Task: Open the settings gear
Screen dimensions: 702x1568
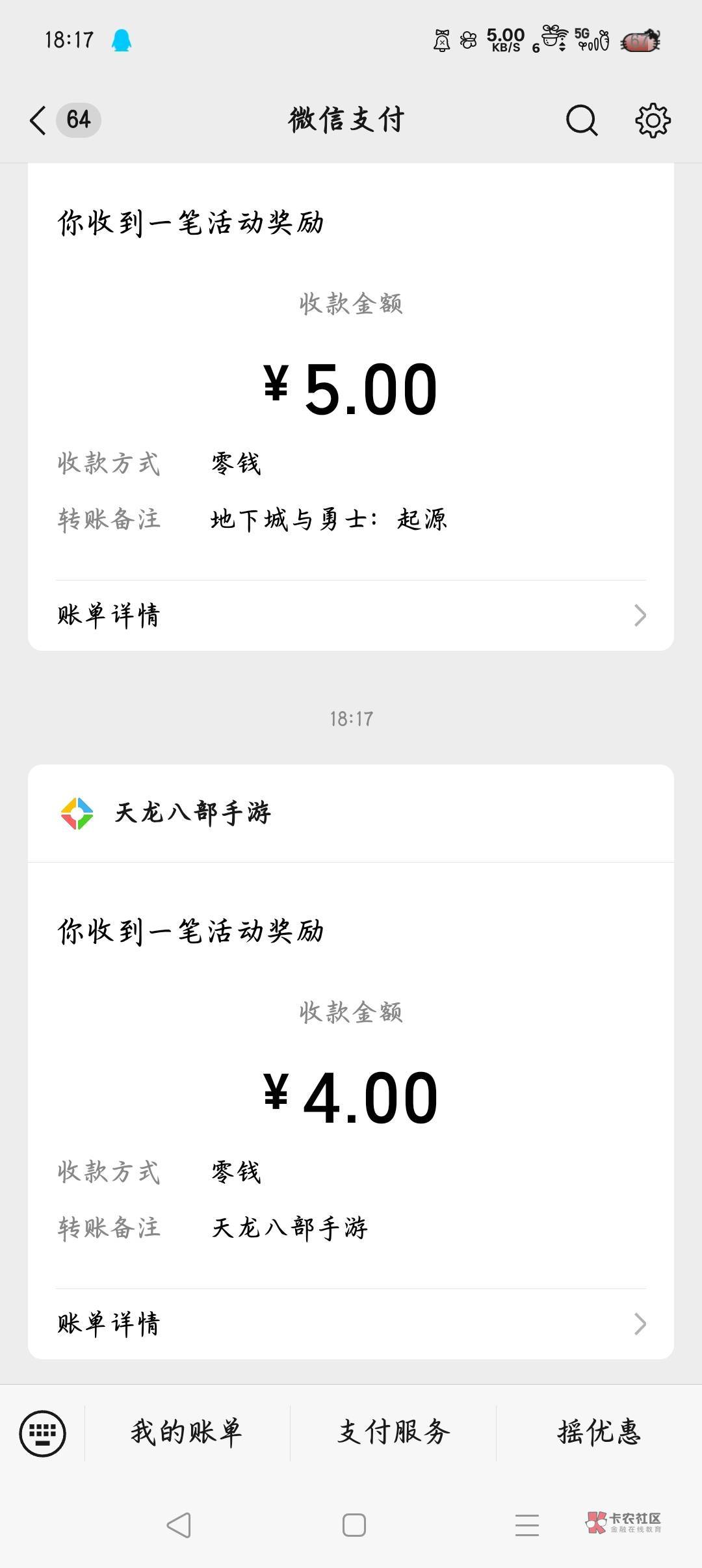Action: 653,120
